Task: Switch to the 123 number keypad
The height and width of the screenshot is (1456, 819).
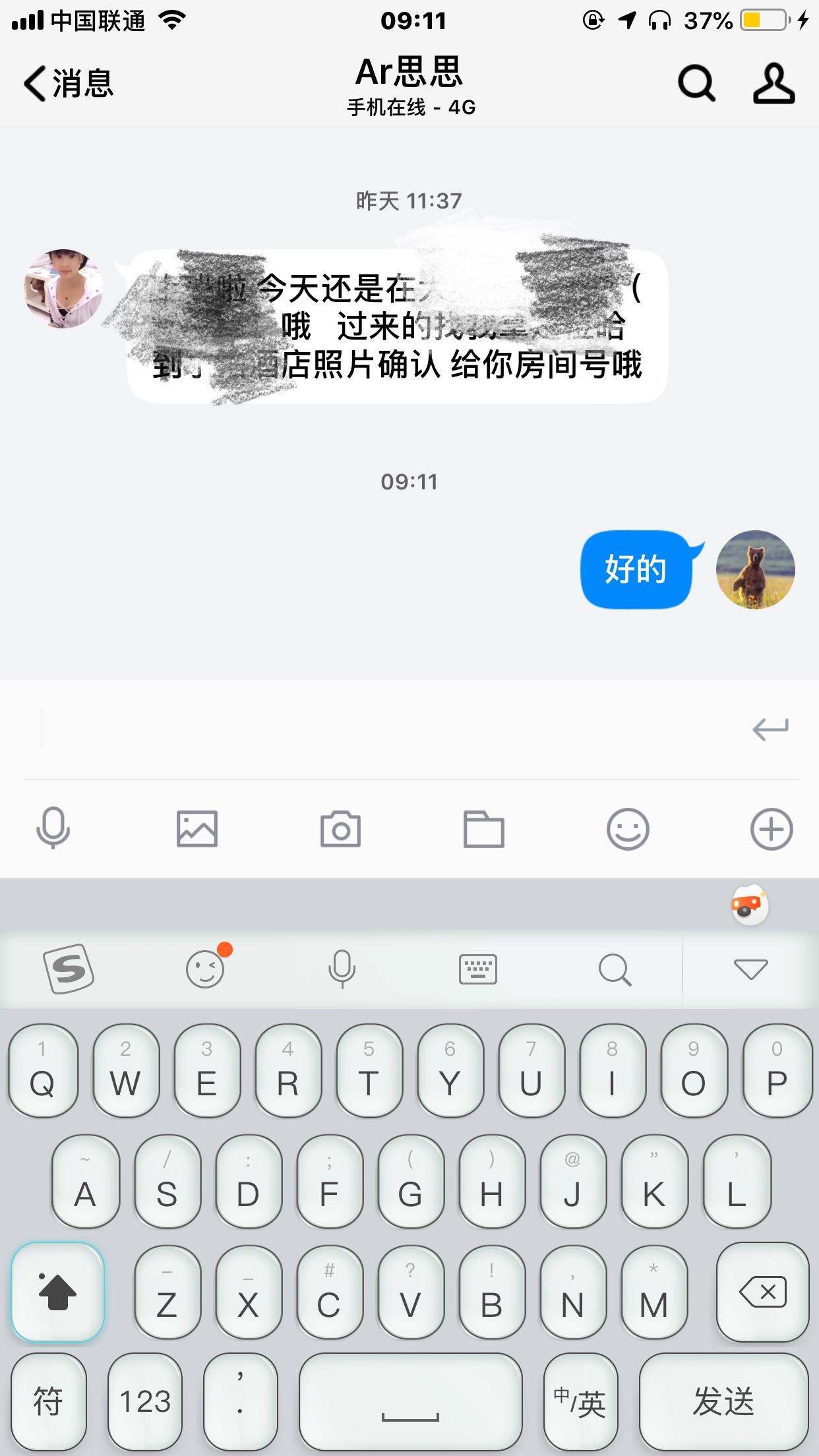Action: click(145, 1401)
